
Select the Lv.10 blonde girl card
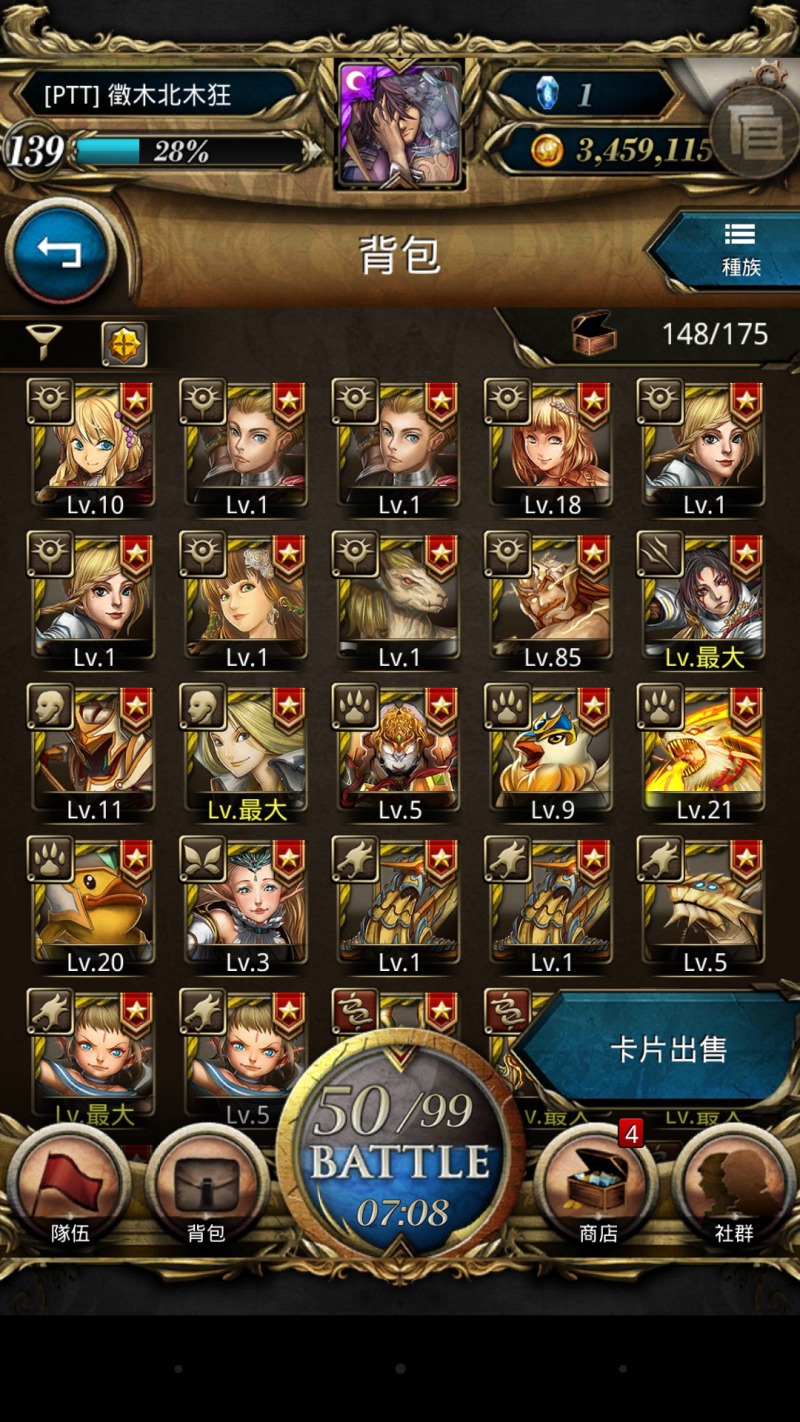coord(94,449)
